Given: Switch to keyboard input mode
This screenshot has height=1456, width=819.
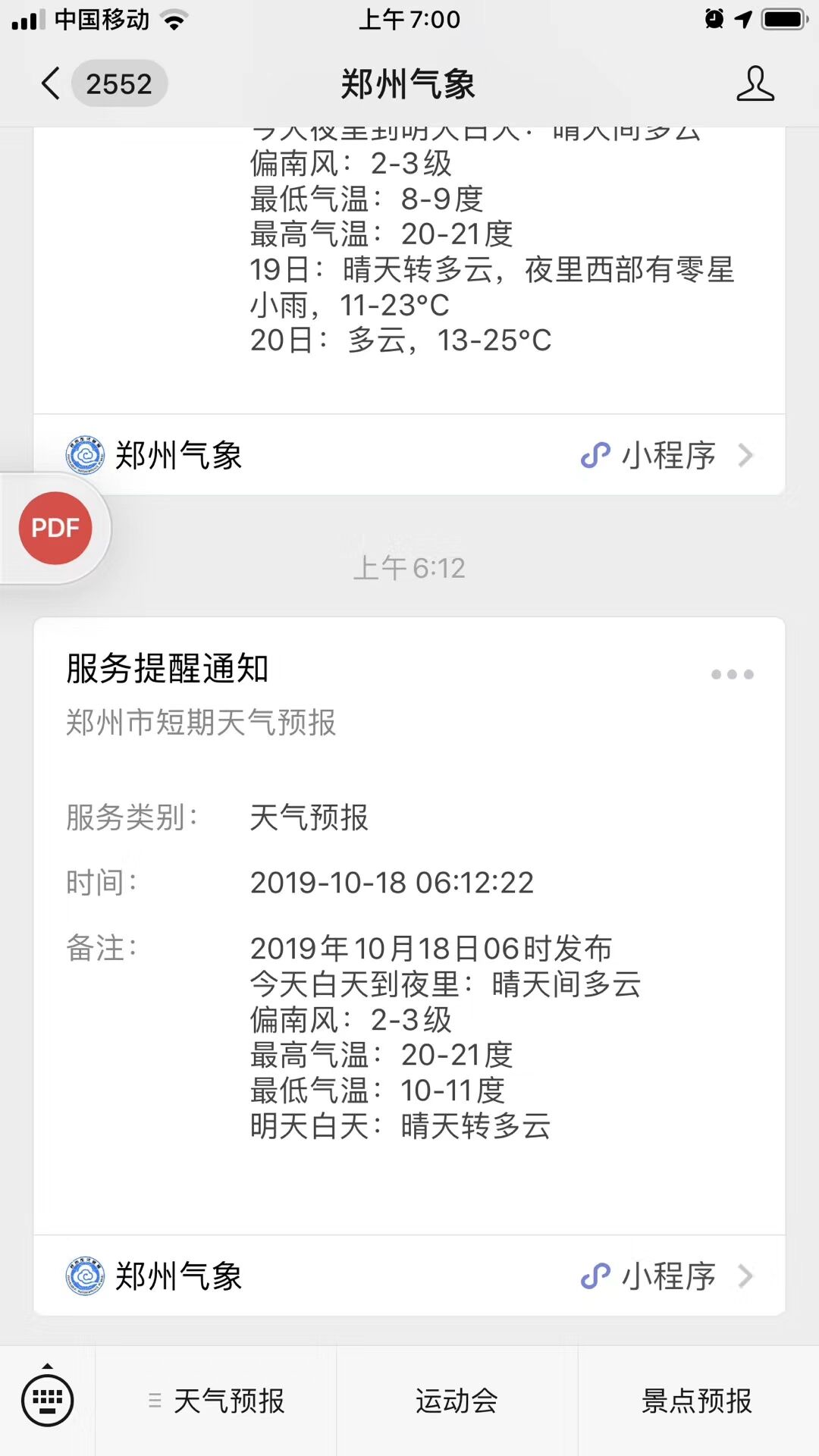Looking at the screenshot, I should click(x=48, y=1400).
